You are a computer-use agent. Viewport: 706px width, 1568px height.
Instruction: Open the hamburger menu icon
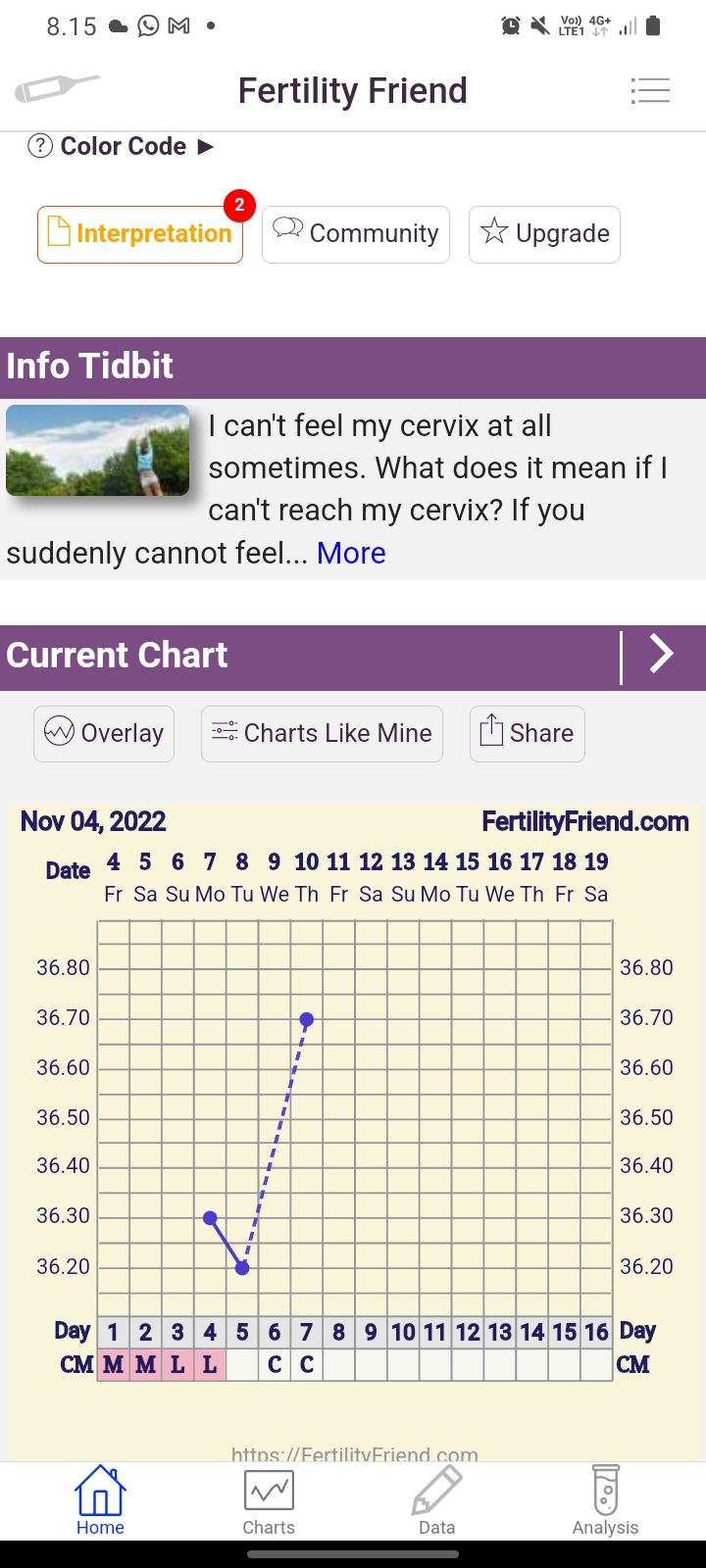[x=650, y=91]
